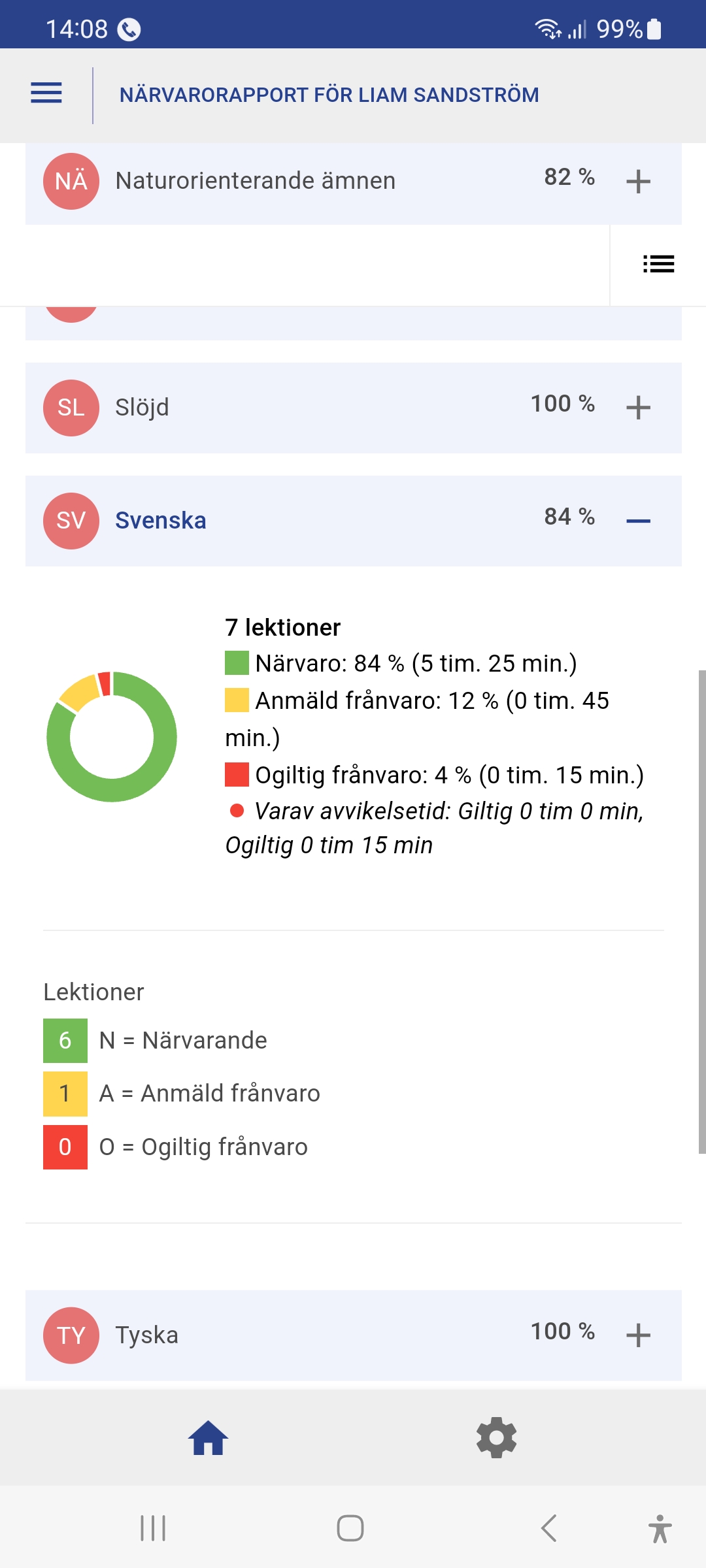The image size is (706, 1568).
Task: Open the settings gear
Action: 496,1438
